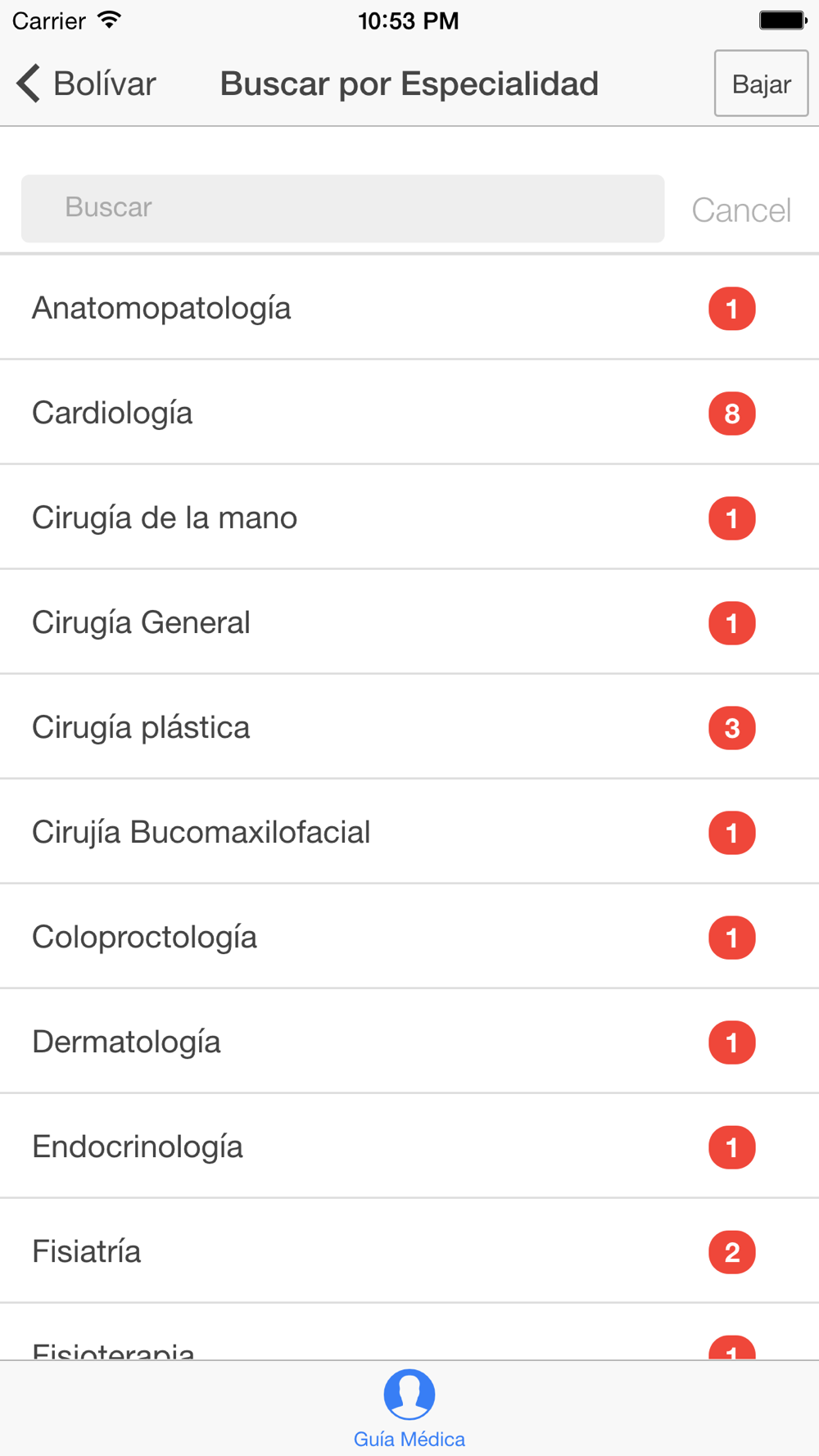Open the Dermatología specialty
Viewport: 819px width, 1456px height.
[x=409, y=1042]
